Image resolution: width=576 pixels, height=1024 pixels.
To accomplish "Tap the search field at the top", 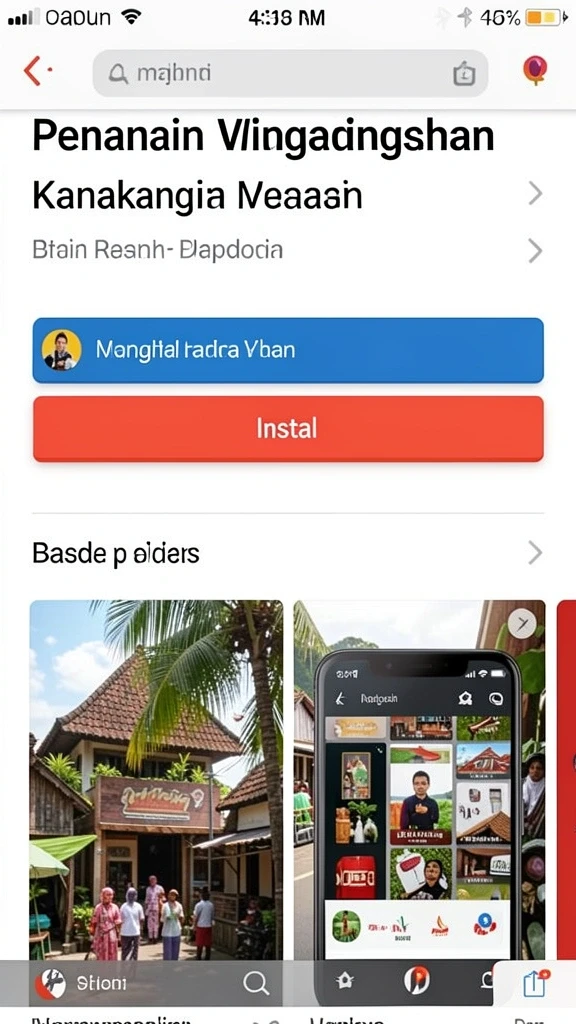I will 290,74.
